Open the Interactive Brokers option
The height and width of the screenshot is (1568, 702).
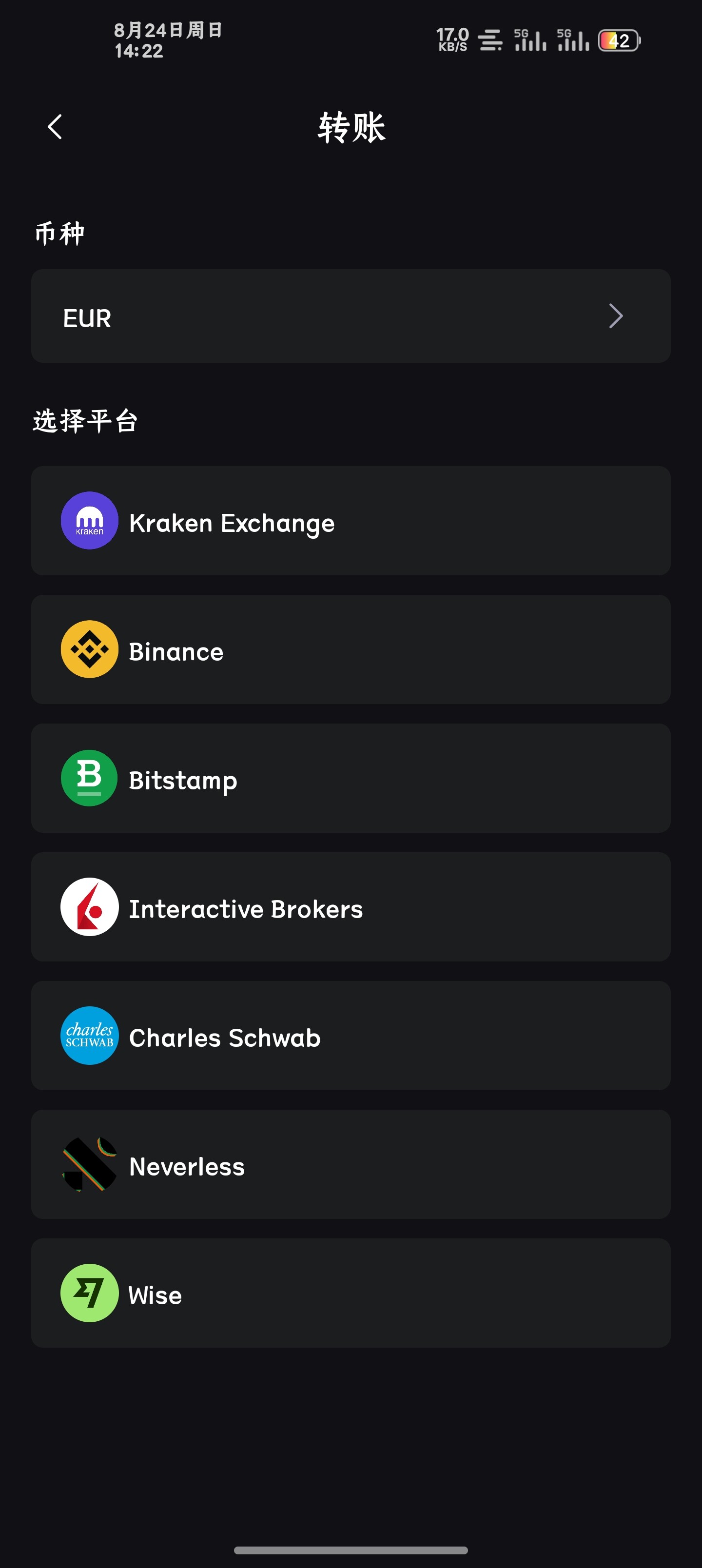coord(351,907)
